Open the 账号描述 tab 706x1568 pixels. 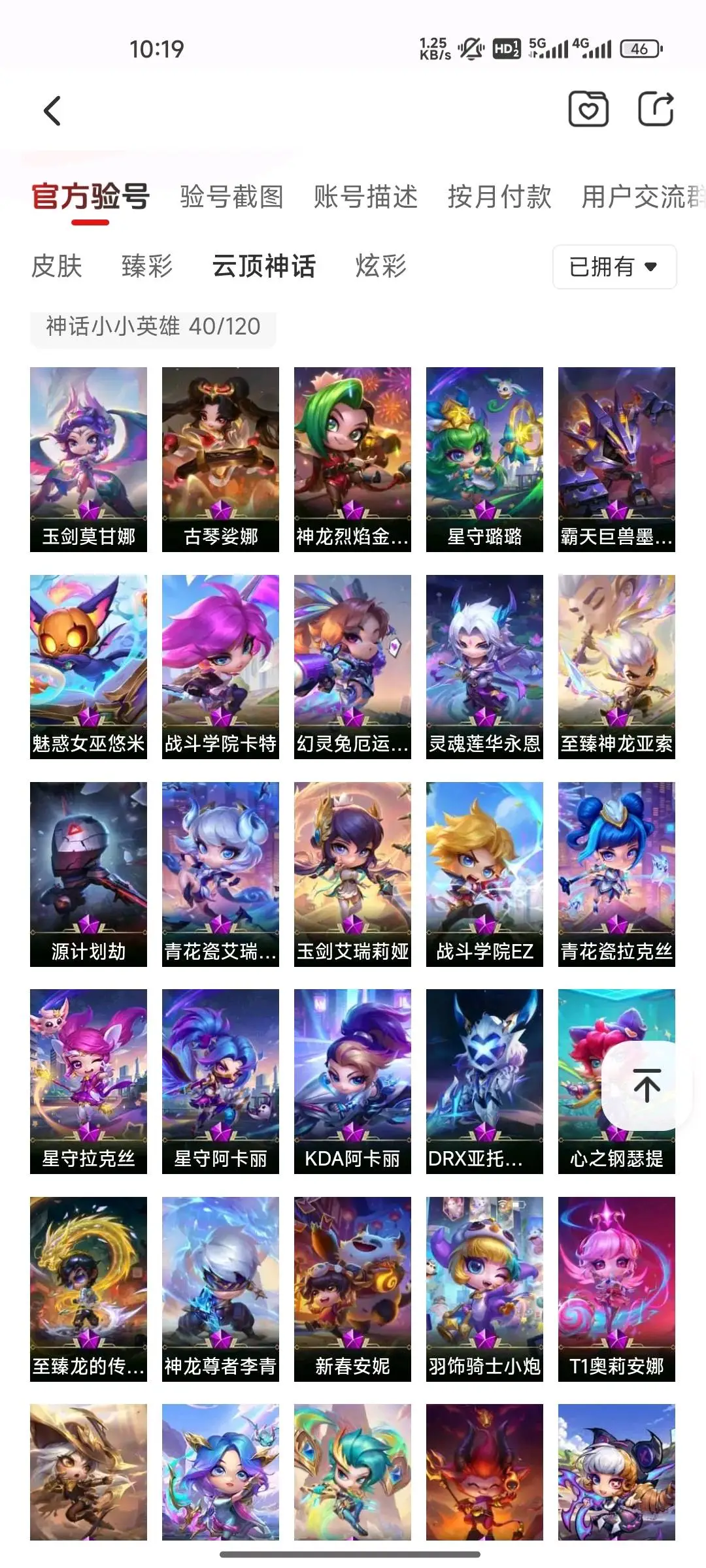365,197
